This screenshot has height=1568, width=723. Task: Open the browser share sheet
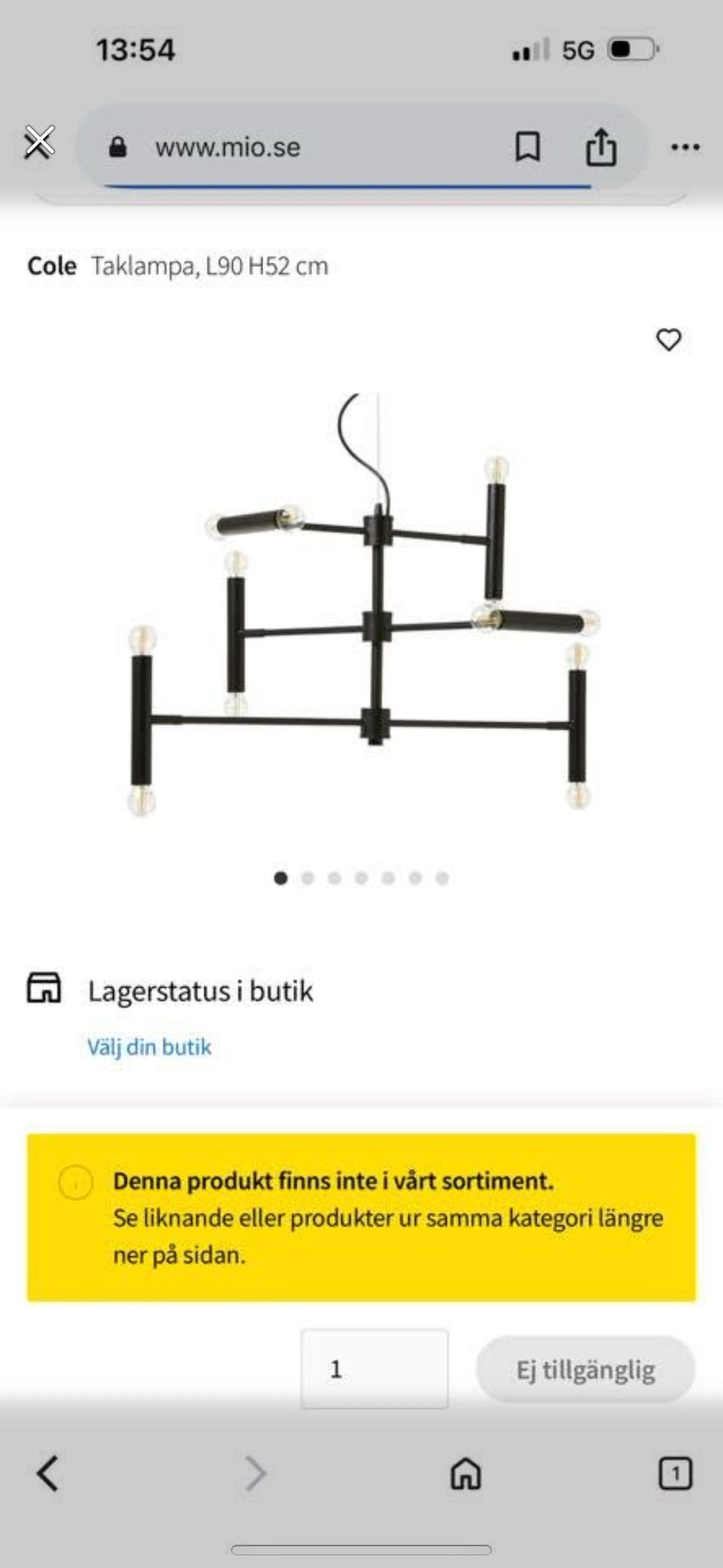coord(600,148)
